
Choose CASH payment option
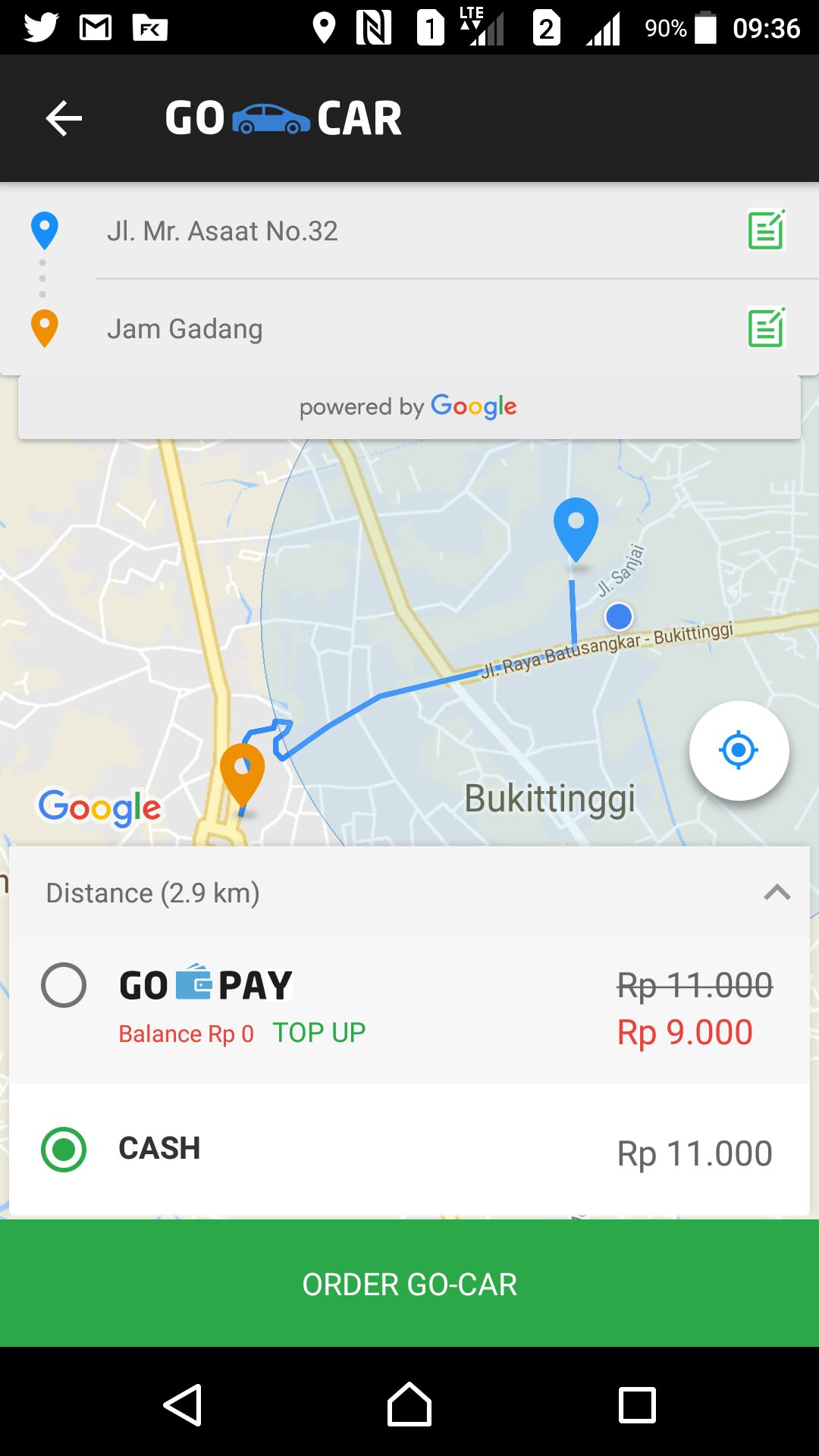(64, 1150)
